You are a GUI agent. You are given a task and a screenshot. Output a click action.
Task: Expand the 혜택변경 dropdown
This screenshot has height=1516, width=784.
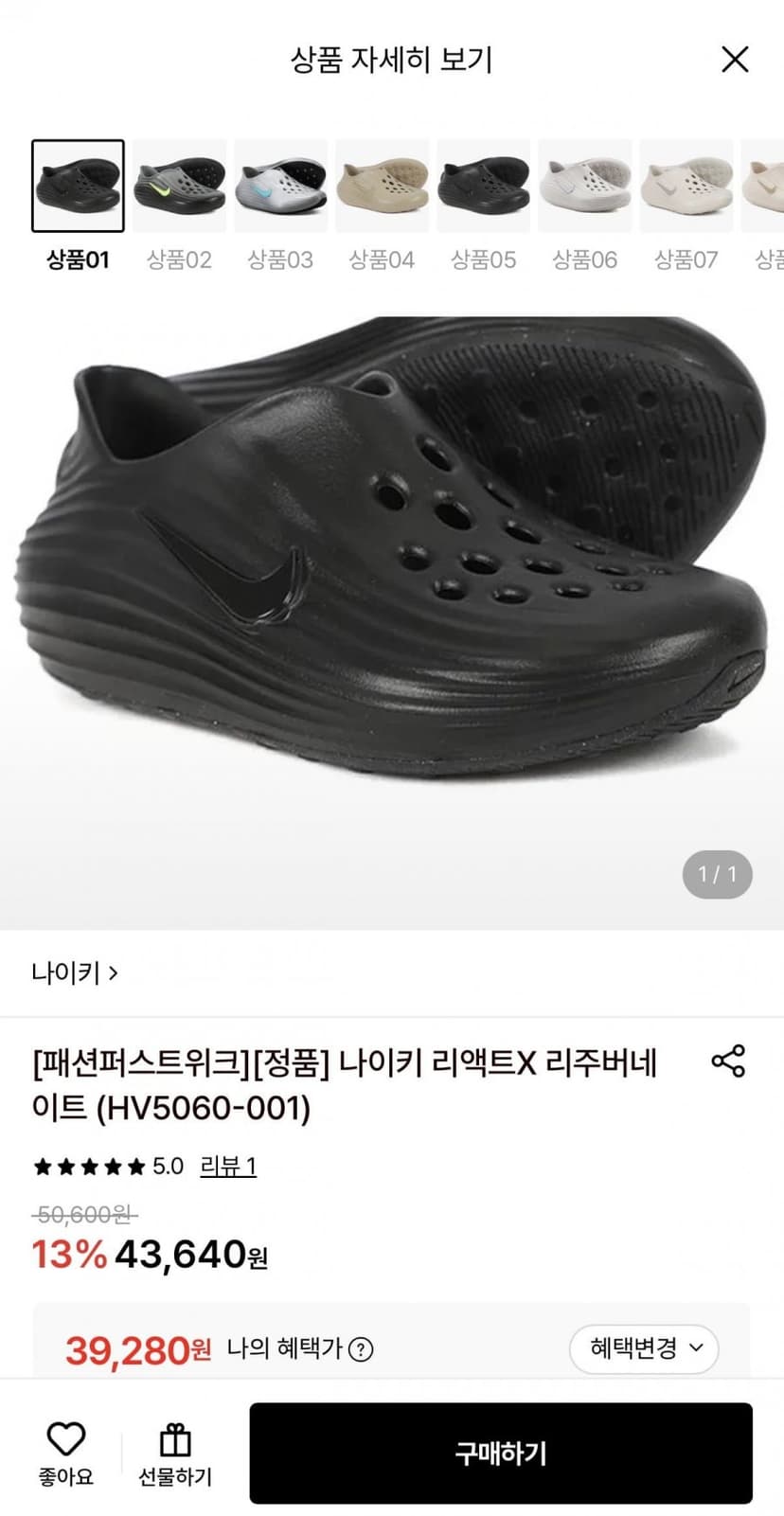tap(644, 1348)
